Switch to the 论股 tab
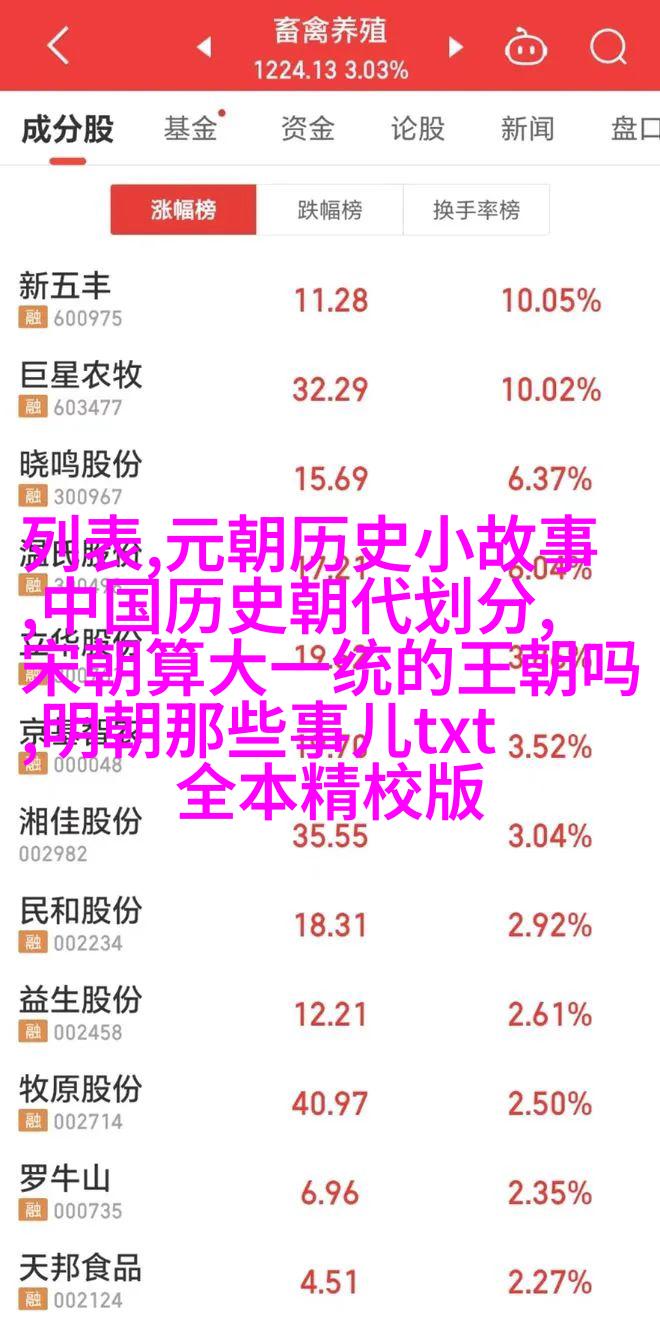 417,128
